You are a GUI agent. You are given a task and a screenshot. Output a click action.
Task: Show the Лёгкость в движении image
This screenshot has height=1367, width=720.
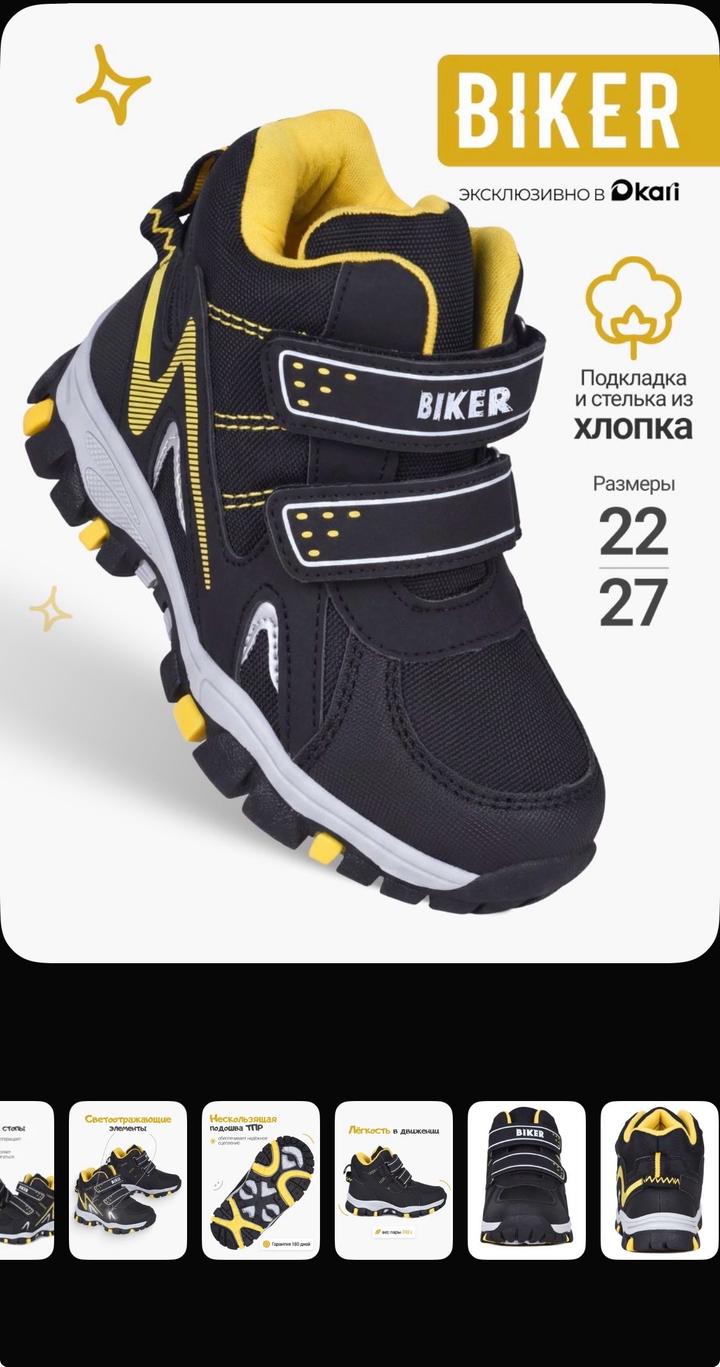(394, 1180)
